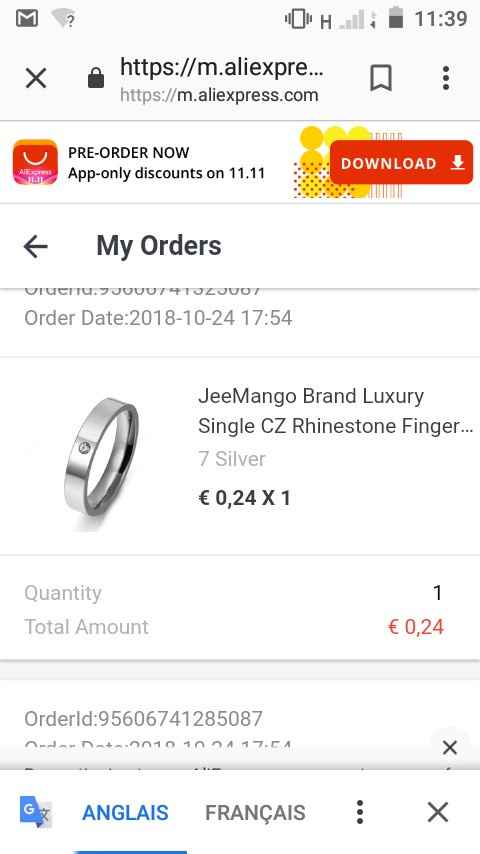
Task: Tap the Download app button
Action: pyautogui.click(x=402, y=162)
